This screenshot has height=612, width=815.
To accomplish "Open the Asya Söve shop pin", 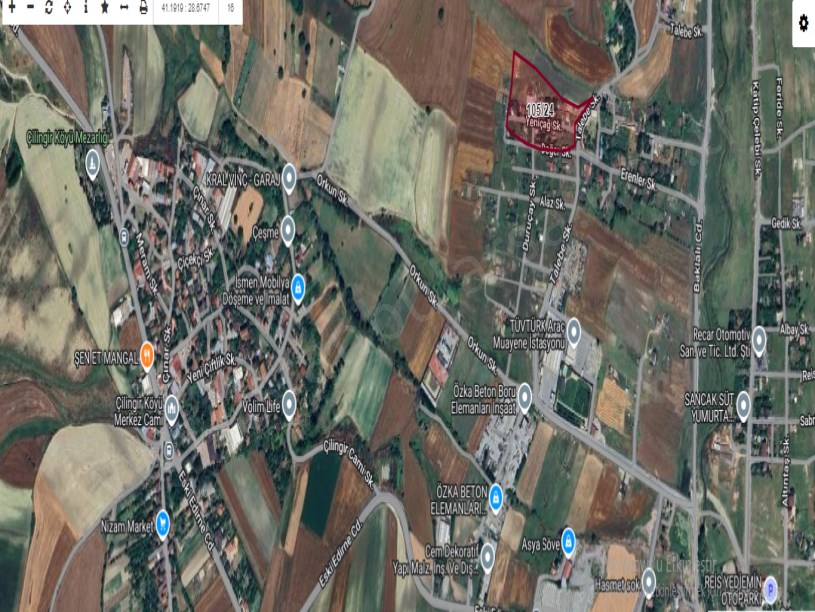I will click(x=568, y=541).
